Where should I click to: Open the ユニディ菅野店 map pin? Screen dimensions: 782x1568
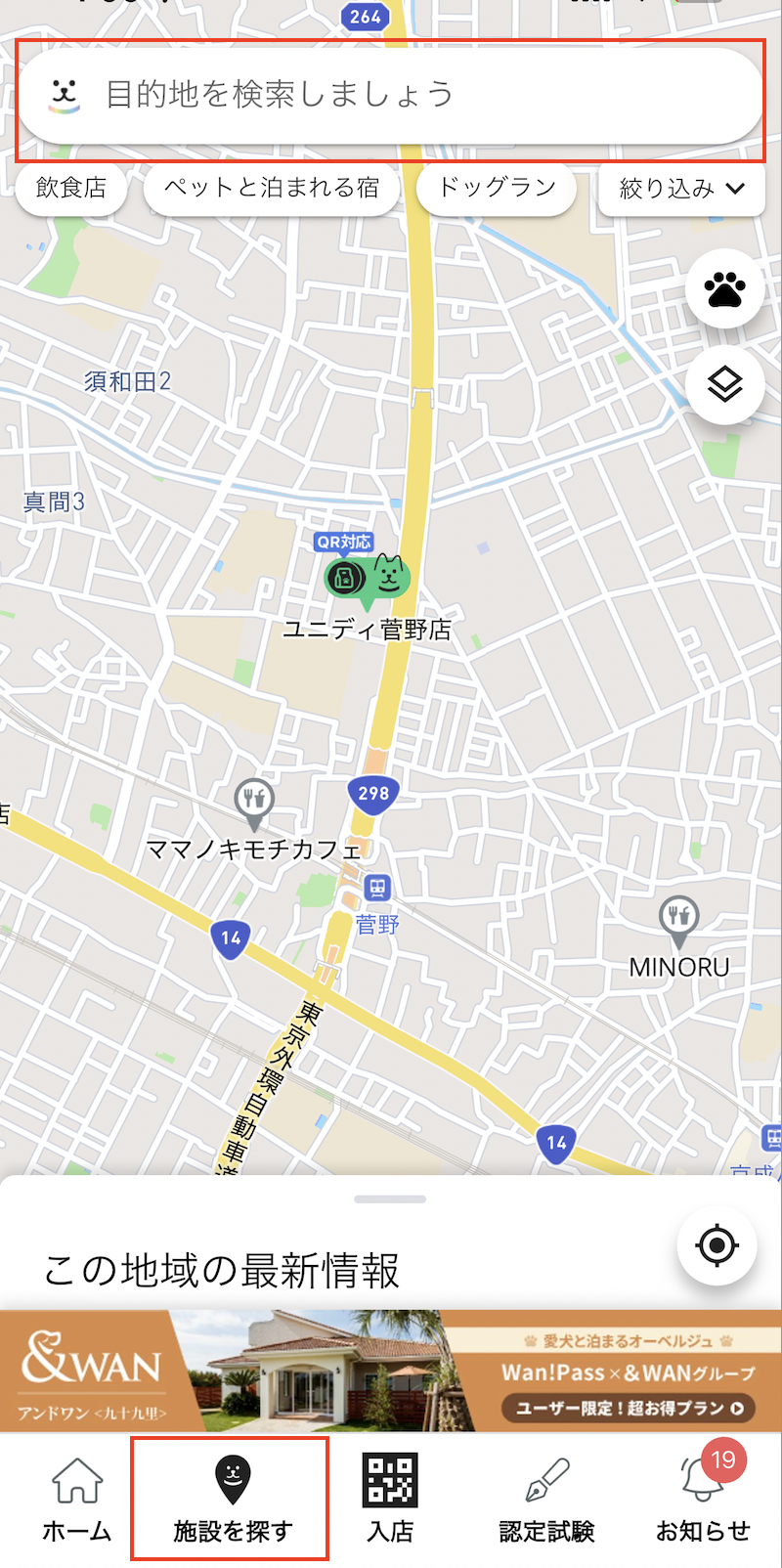(368, 579)
